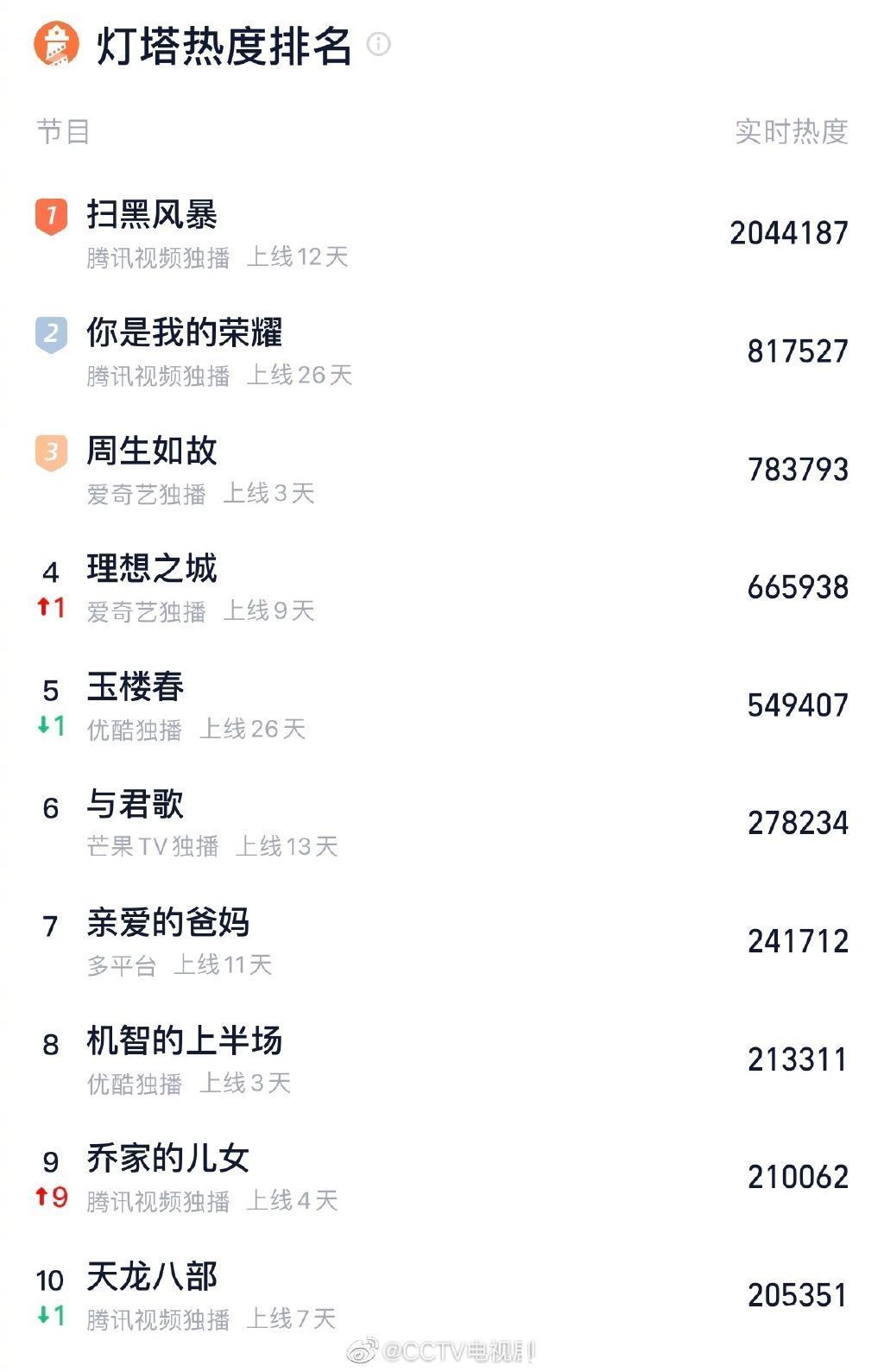The image size is (884, 1372).
Task: Open 亲爱的爸妈 show page
Action: click(x=168, y=923)
